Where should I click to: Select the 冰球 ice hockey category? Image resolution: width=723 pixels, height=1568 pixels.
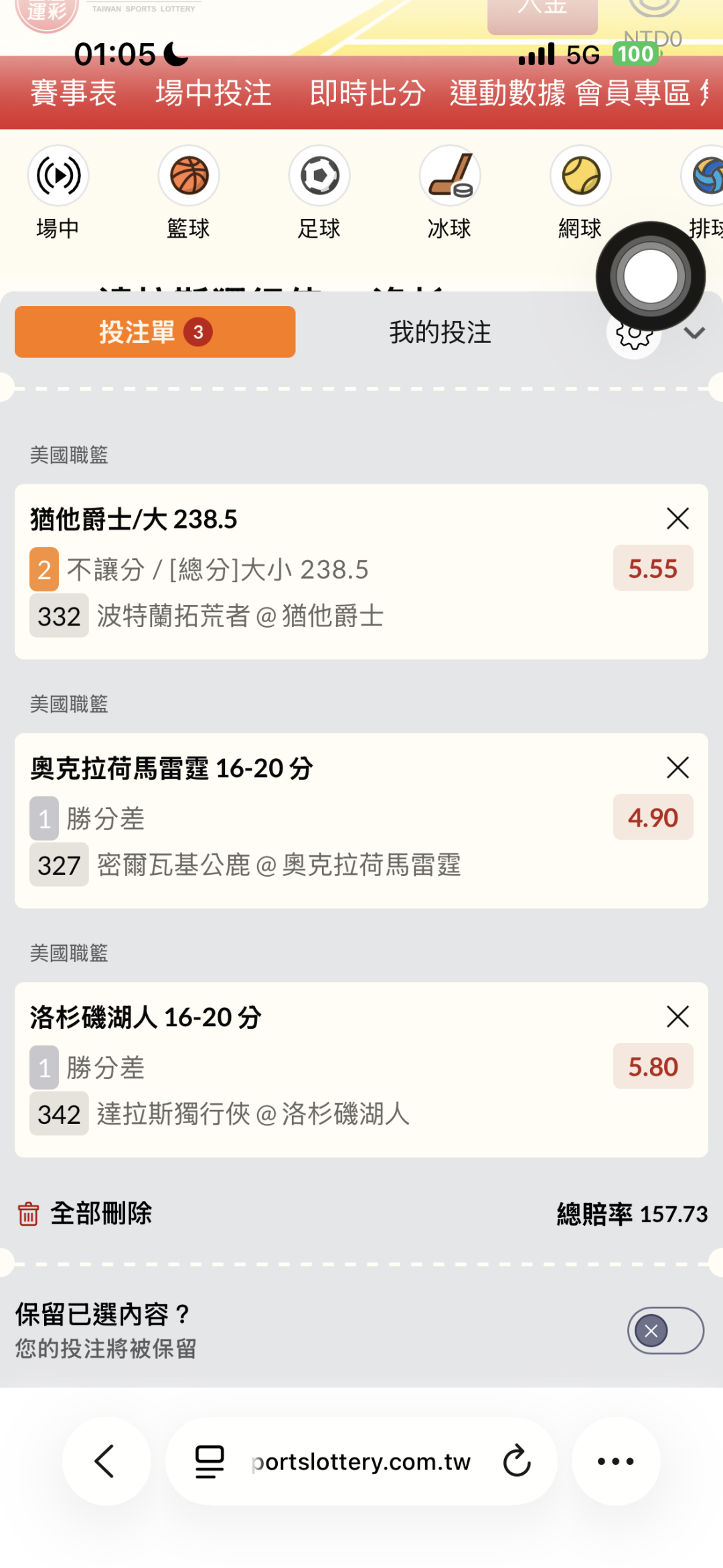(450, 191)
